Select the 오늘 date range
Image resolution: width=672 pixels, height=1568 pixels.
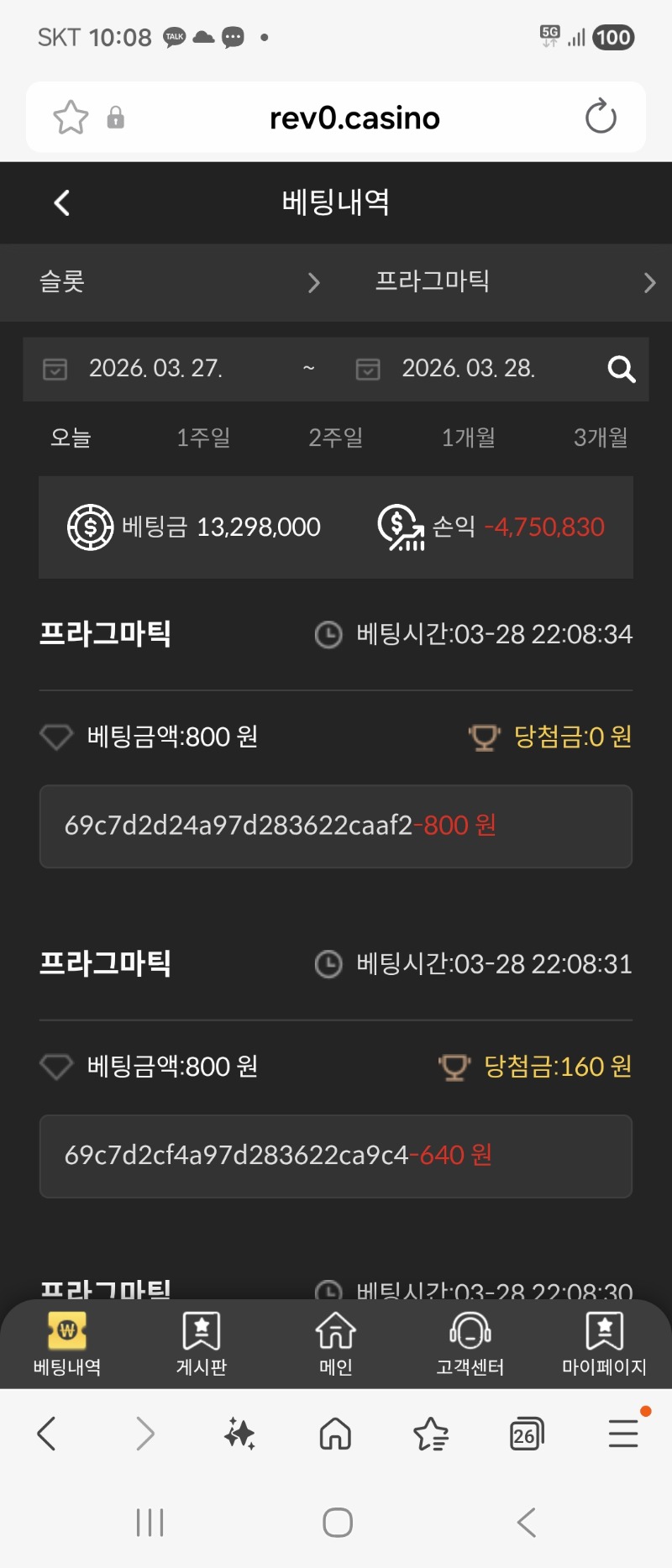(71, 438)
